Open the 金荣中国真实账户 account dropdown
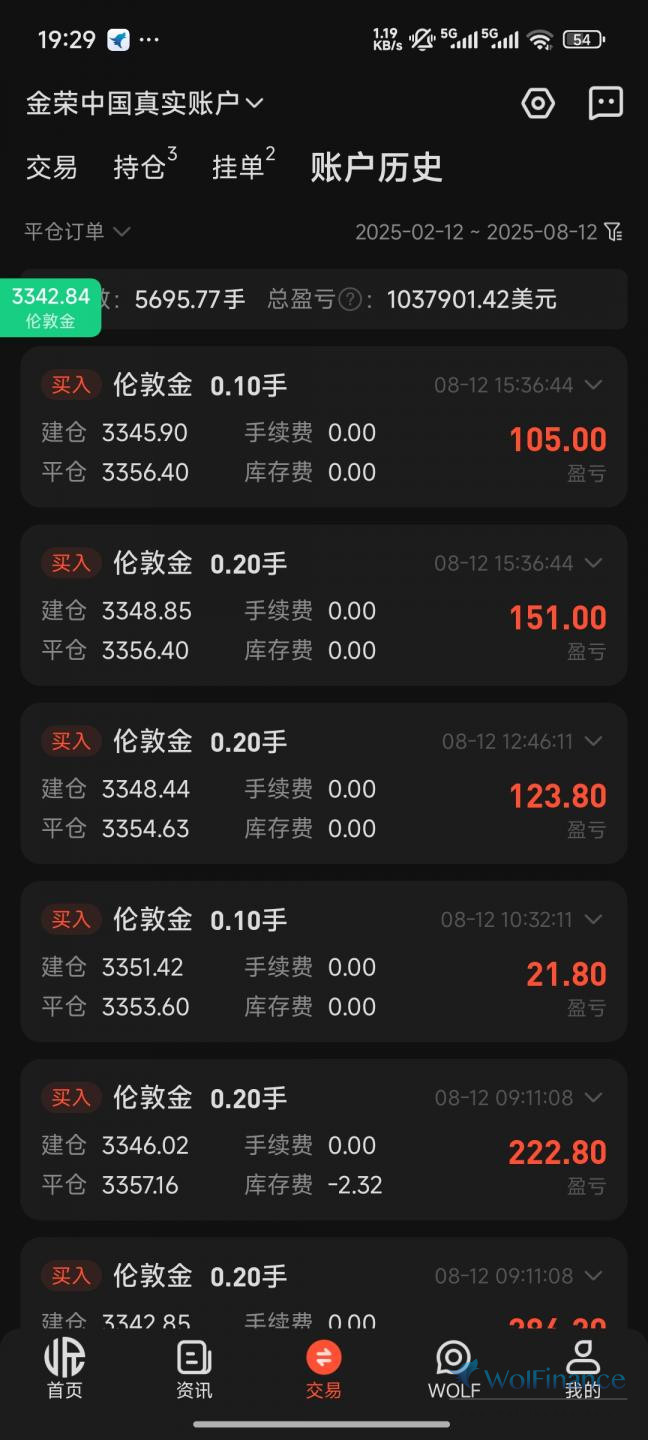This screenshot has height=1440, width=648. point(144,103)
